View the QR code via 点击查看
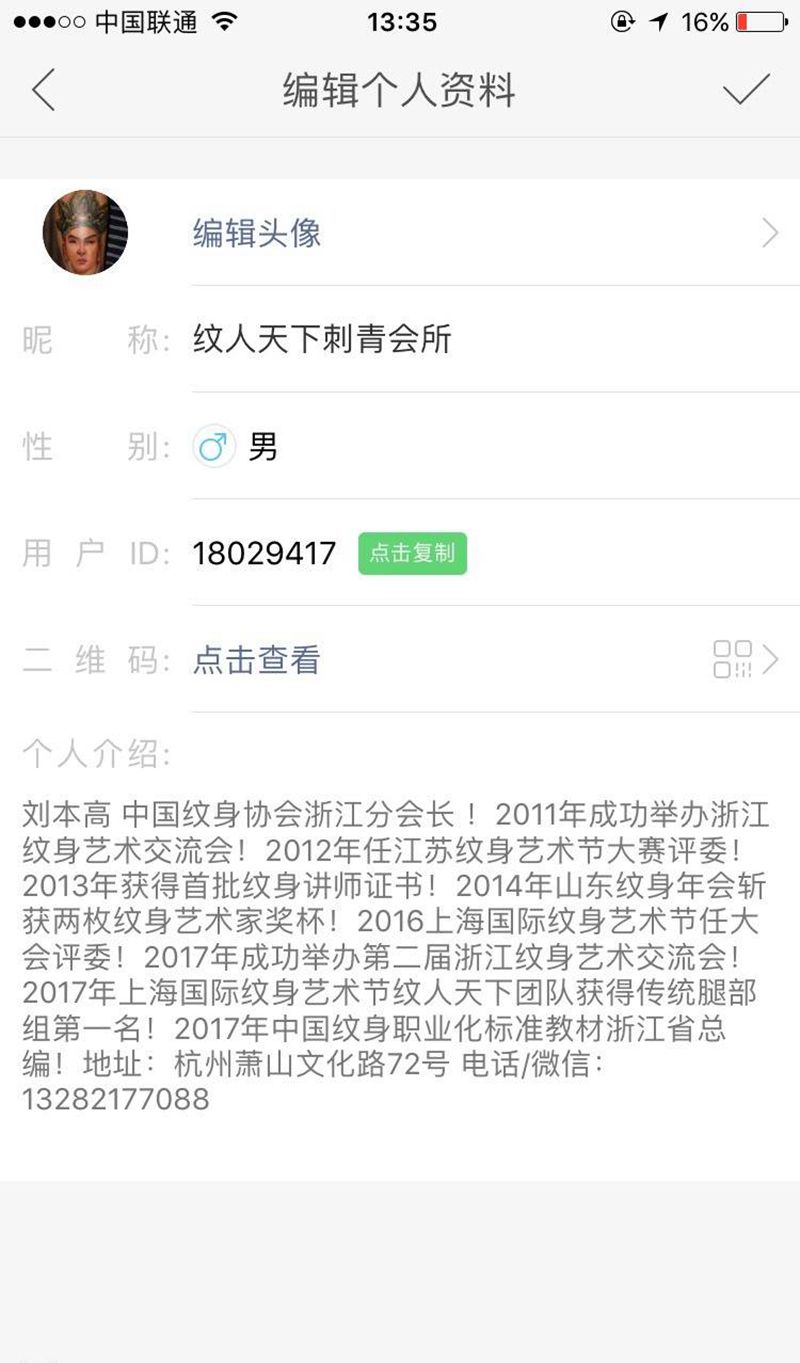This screenshot has height=1363, width=800. coord(257,660)
